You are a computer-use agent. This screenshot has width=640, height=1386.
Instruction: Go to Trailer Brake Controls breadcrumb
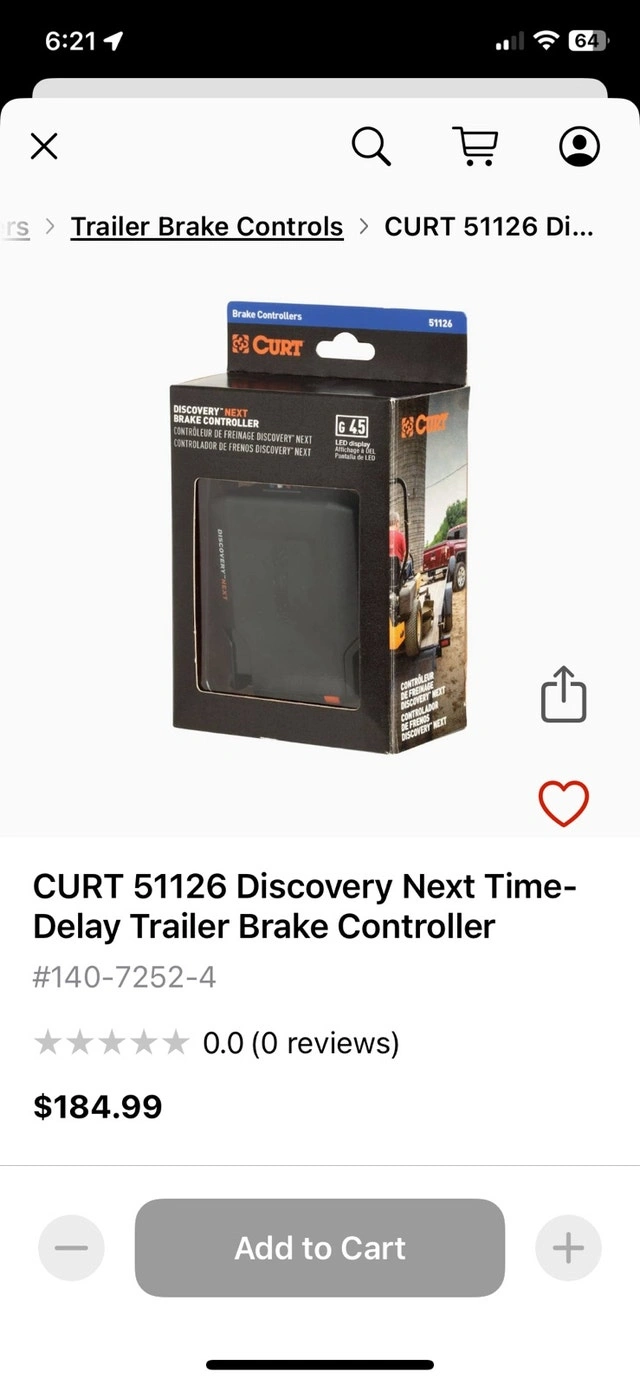[x=207, y=227]
